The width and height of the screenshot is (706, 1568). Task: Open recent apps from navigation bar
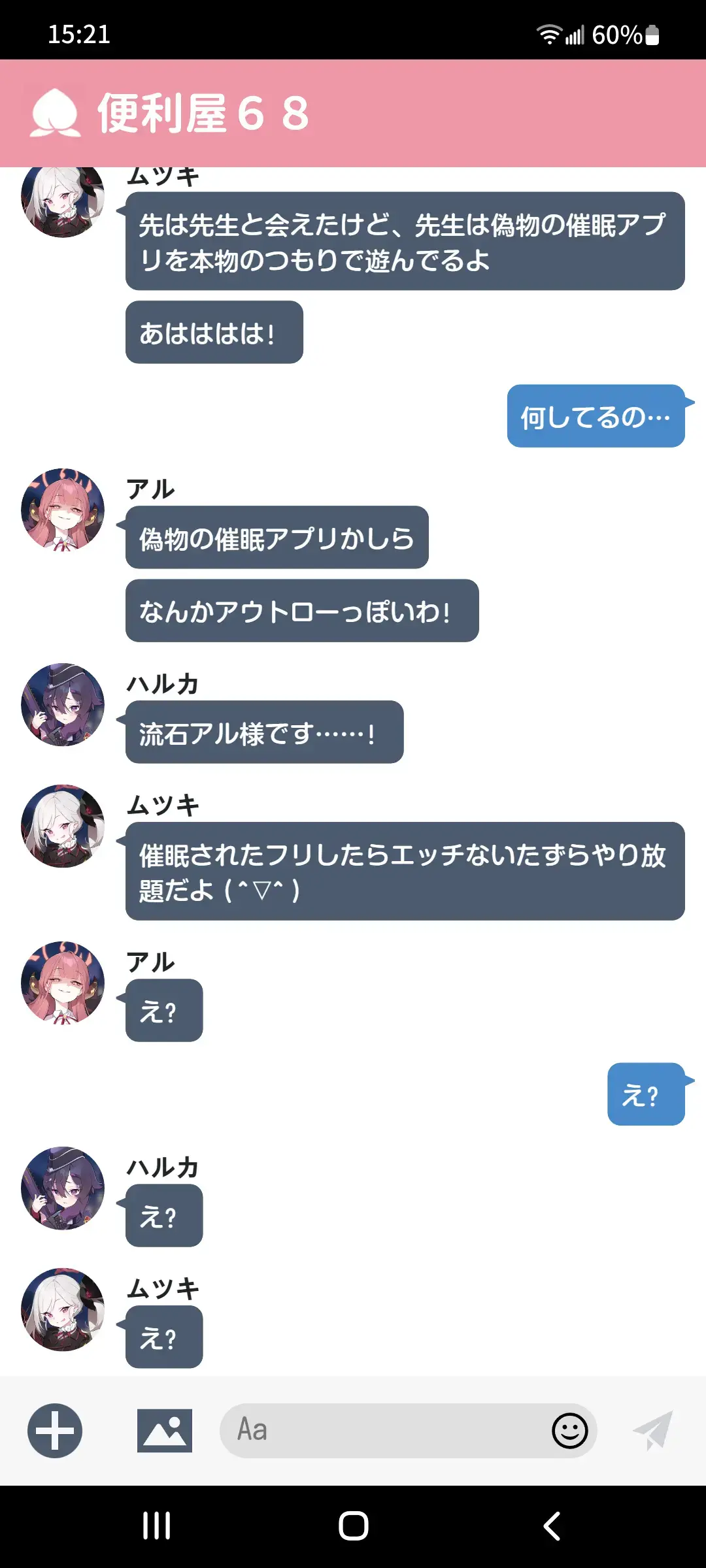click(157, 1526)
